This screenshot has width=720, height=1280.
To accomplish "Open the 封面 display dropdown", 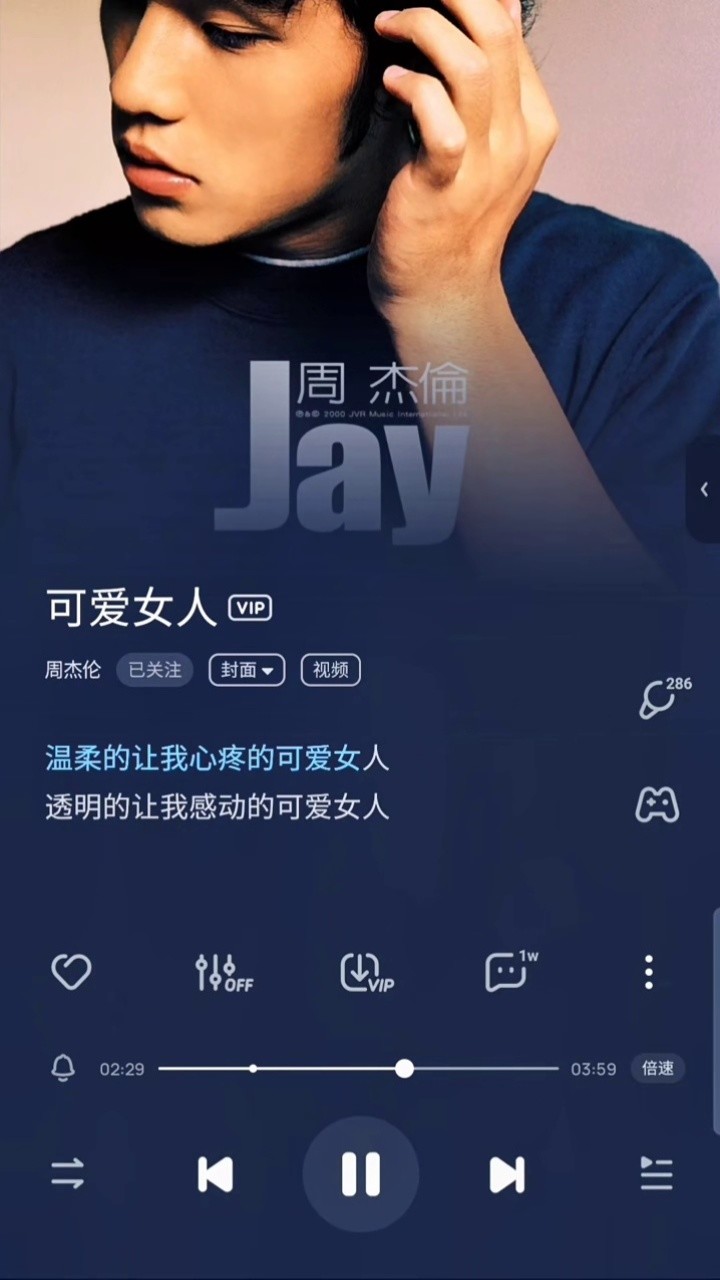I will [x=246, y=670].
